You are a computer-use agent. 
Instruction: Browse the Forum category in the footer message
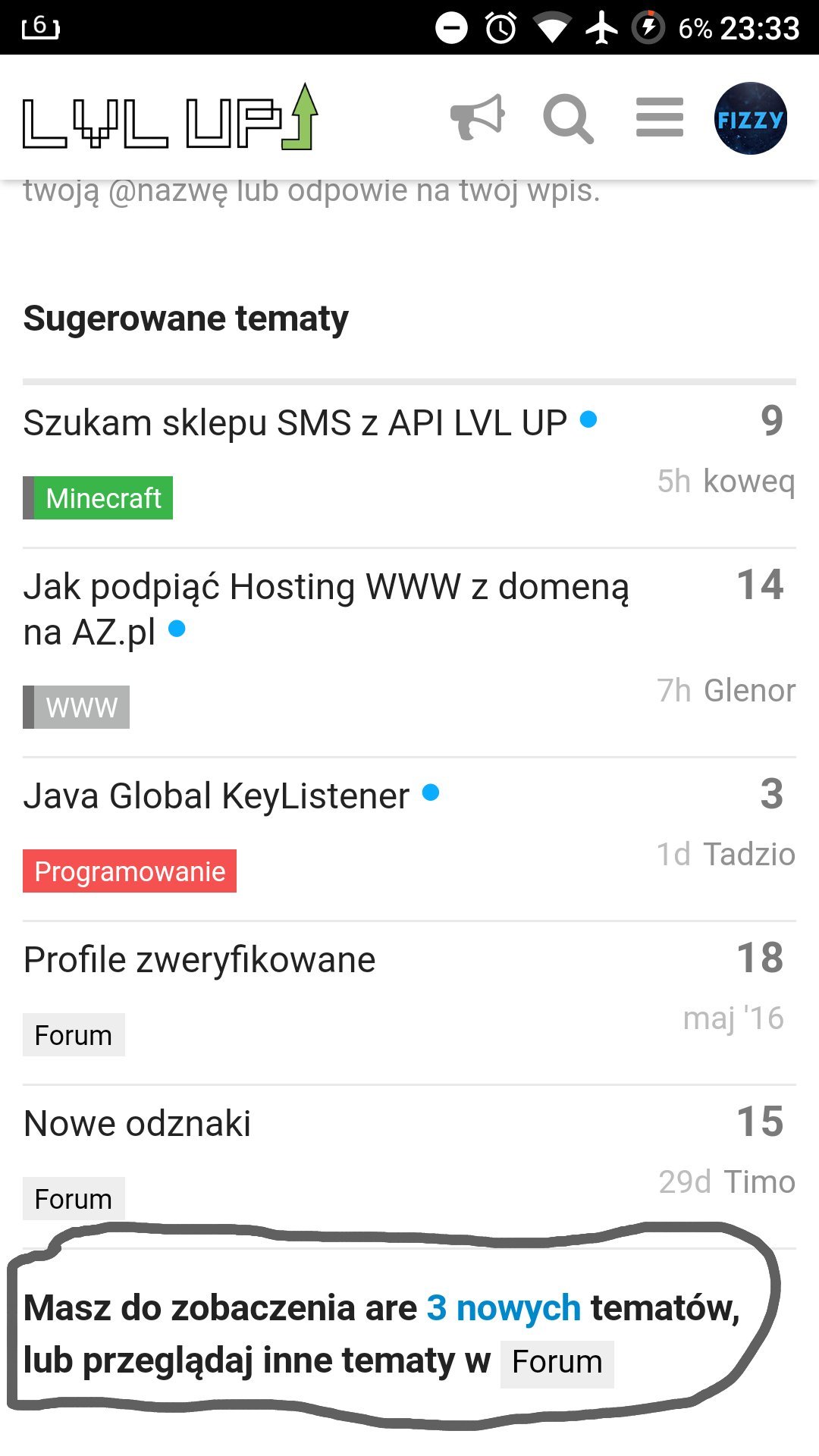point(557,1362)
